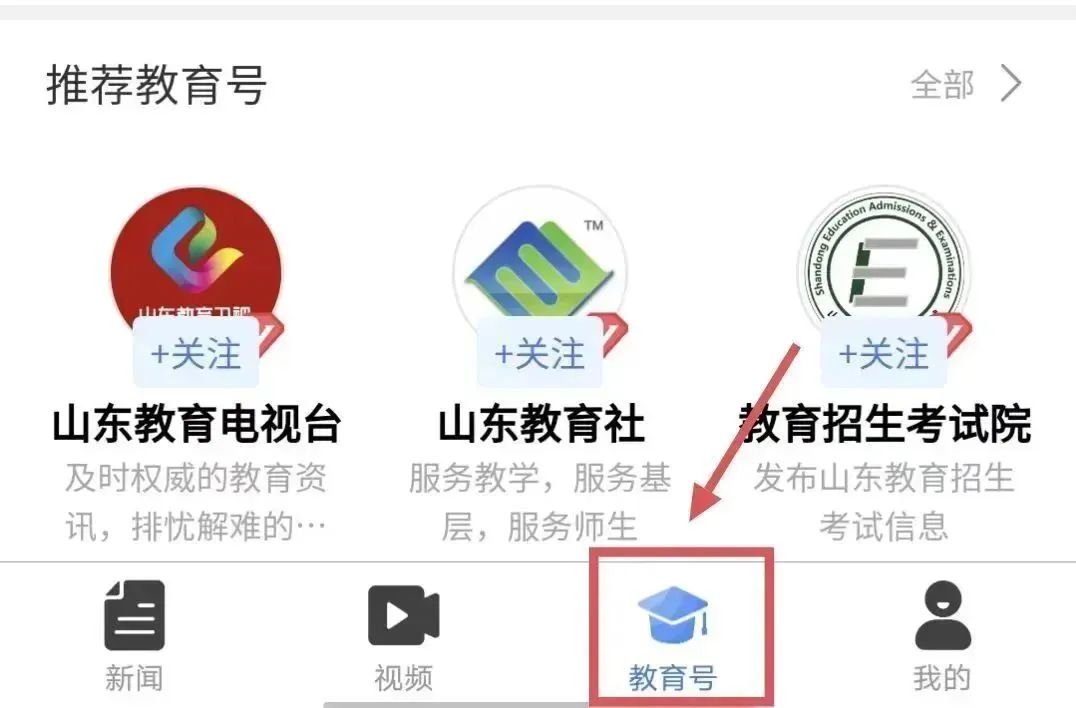Switch to the 新闻 tab
This screenshot has width=1076, height=708.
point(134,636)
